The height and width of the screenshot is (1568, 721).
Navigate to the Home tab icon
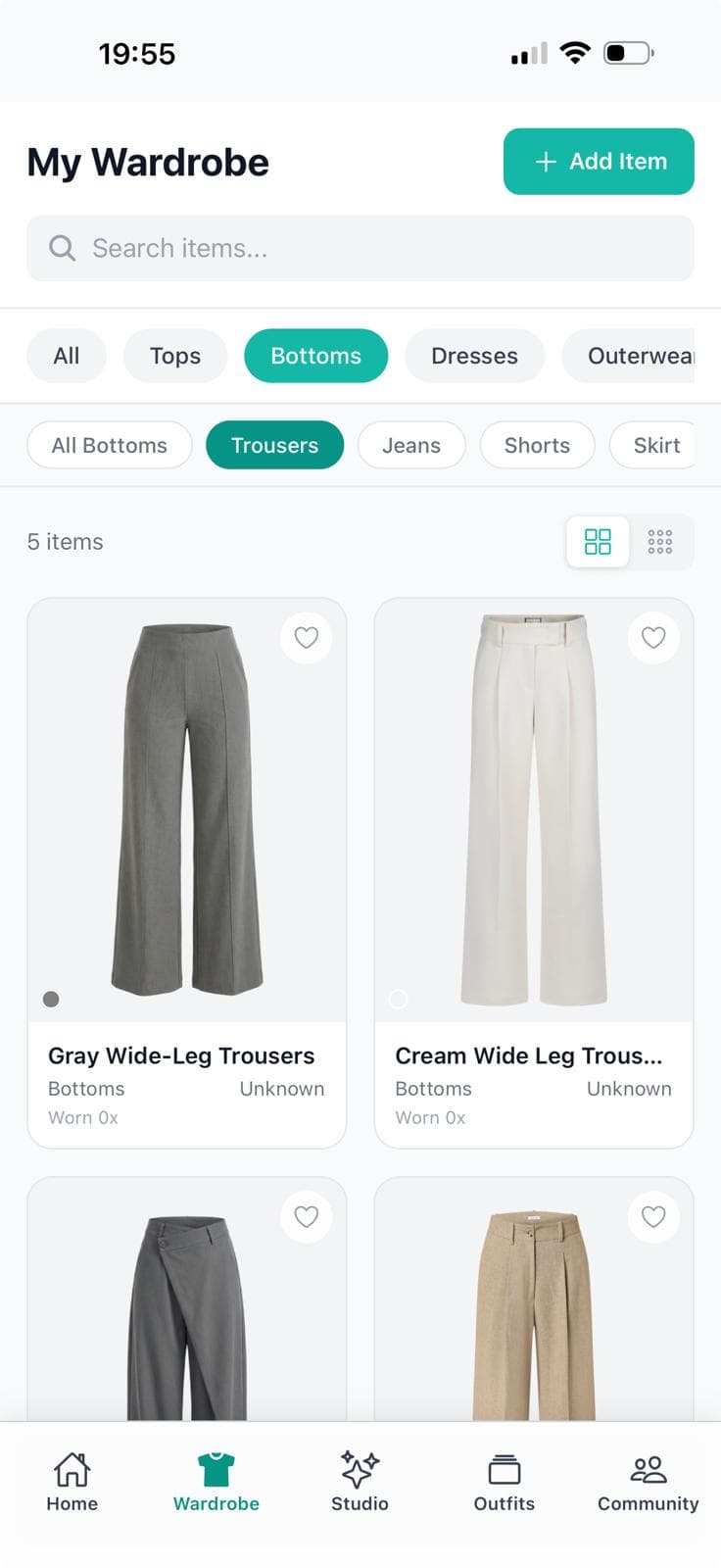click(71, 1468)
